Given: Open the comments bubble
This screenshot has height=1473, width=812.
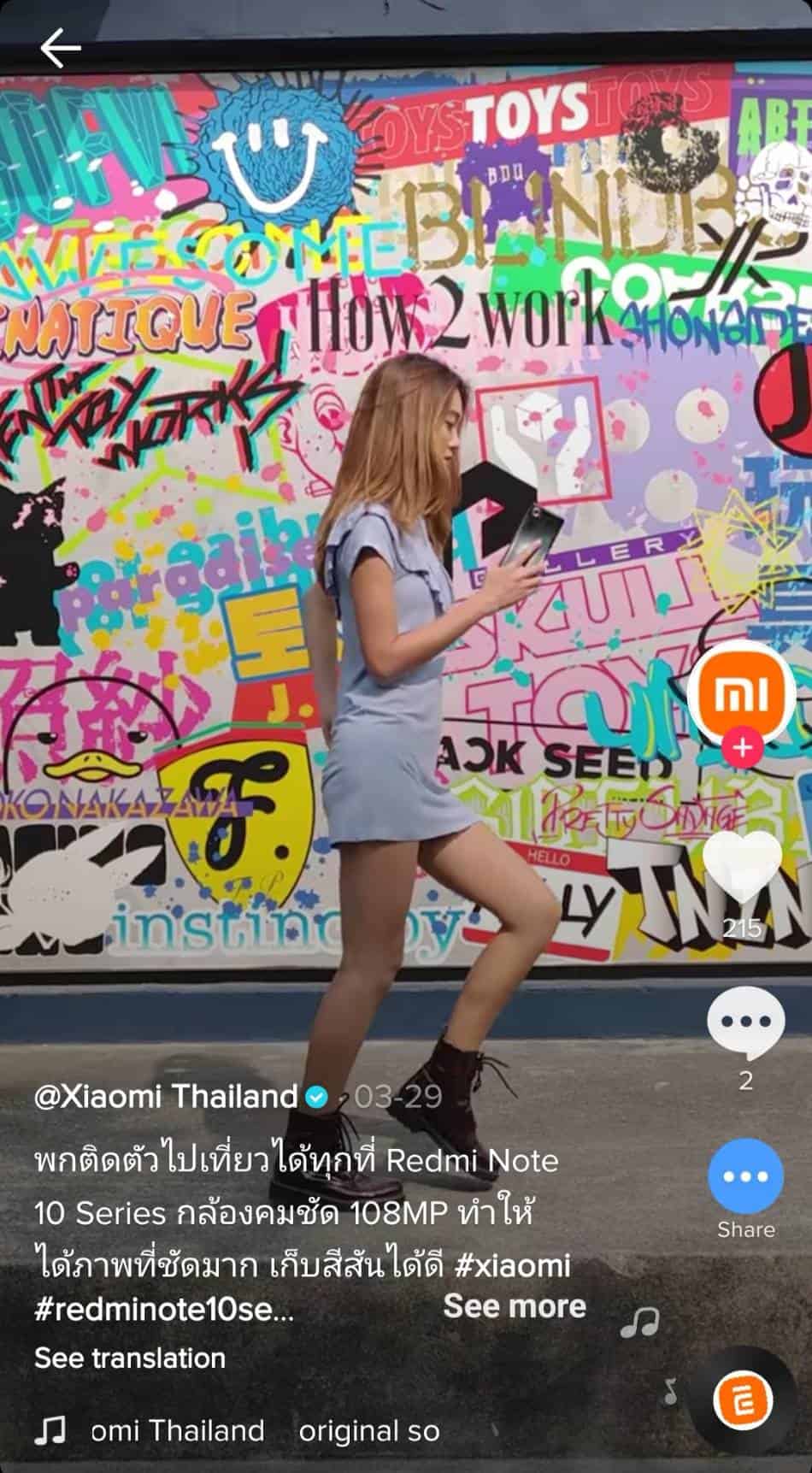Looking at the screenshot, I should tap(745, 1023).
